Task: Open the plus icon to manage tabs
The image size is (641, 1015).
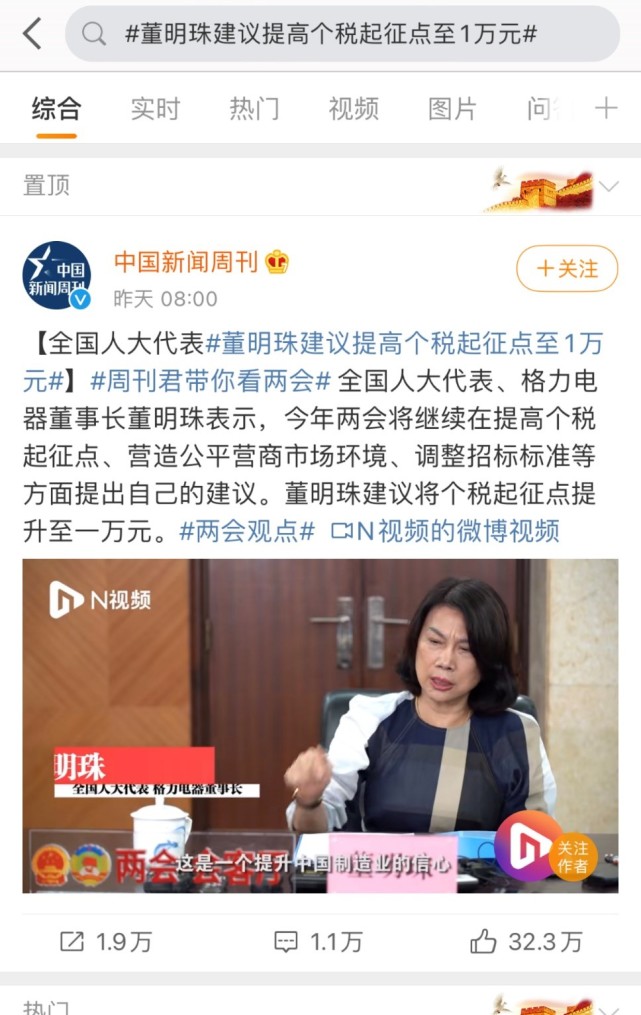Action: pos(606,108)
